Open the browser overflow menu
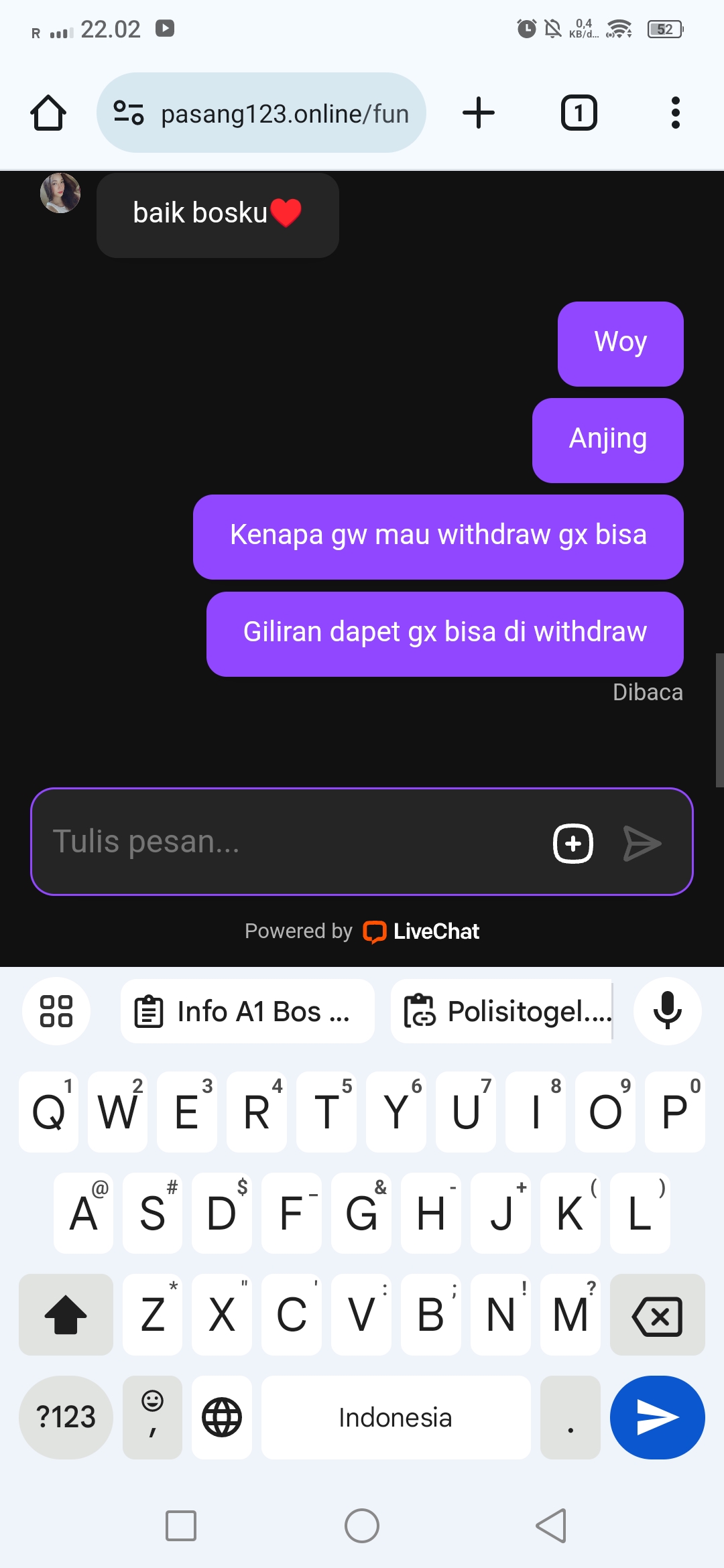Image resolution: width=724 pixels, height=1568 pixels. (x=676, y=113)
